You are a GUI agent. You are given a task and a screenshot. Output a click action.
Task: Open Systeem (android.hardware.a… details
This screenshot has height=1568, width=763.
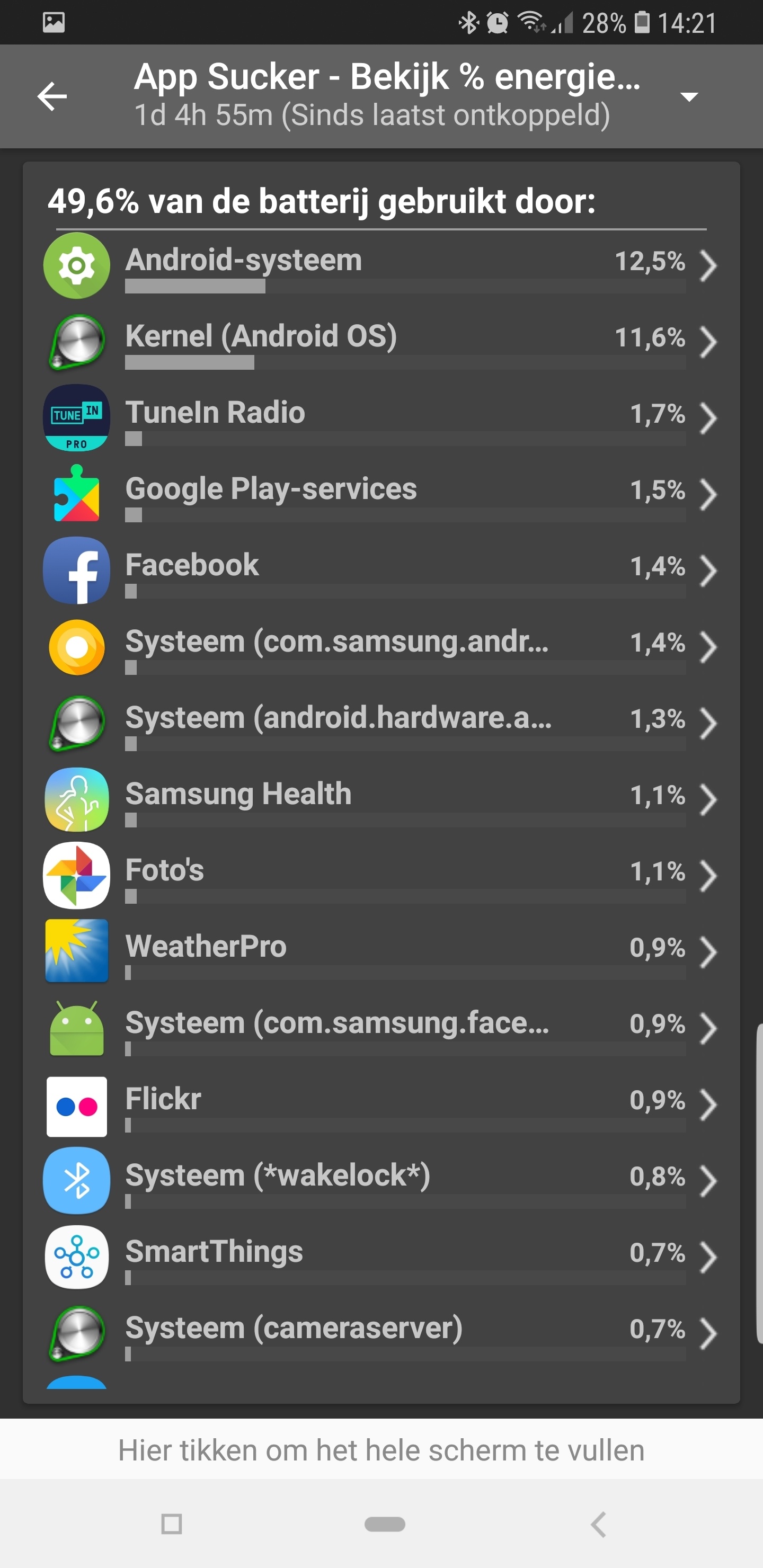click(x=381, y=723)
